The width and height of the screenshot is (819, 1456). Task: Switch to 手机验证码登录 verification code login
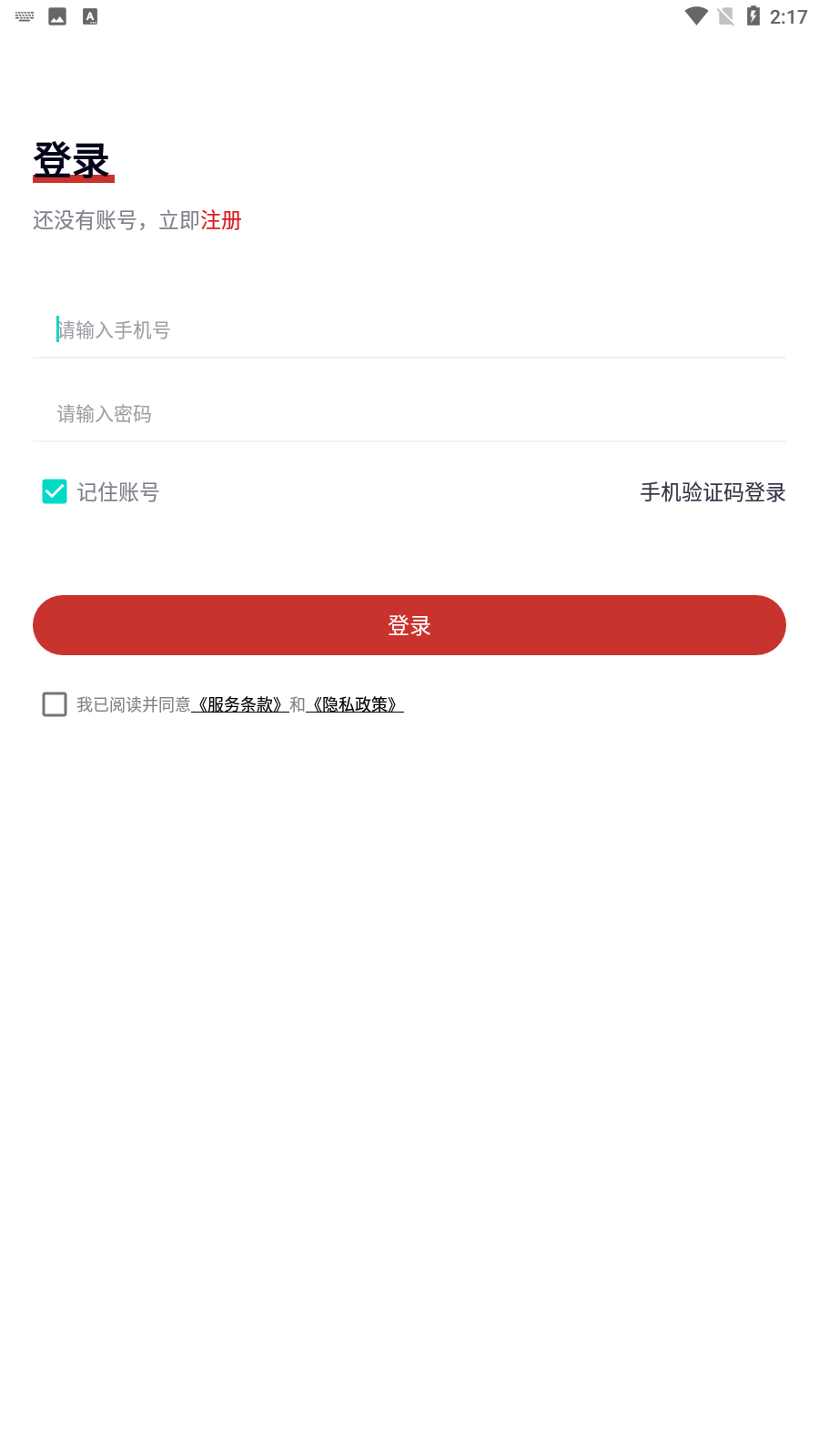pyautogui.click(x=713, y=491)
